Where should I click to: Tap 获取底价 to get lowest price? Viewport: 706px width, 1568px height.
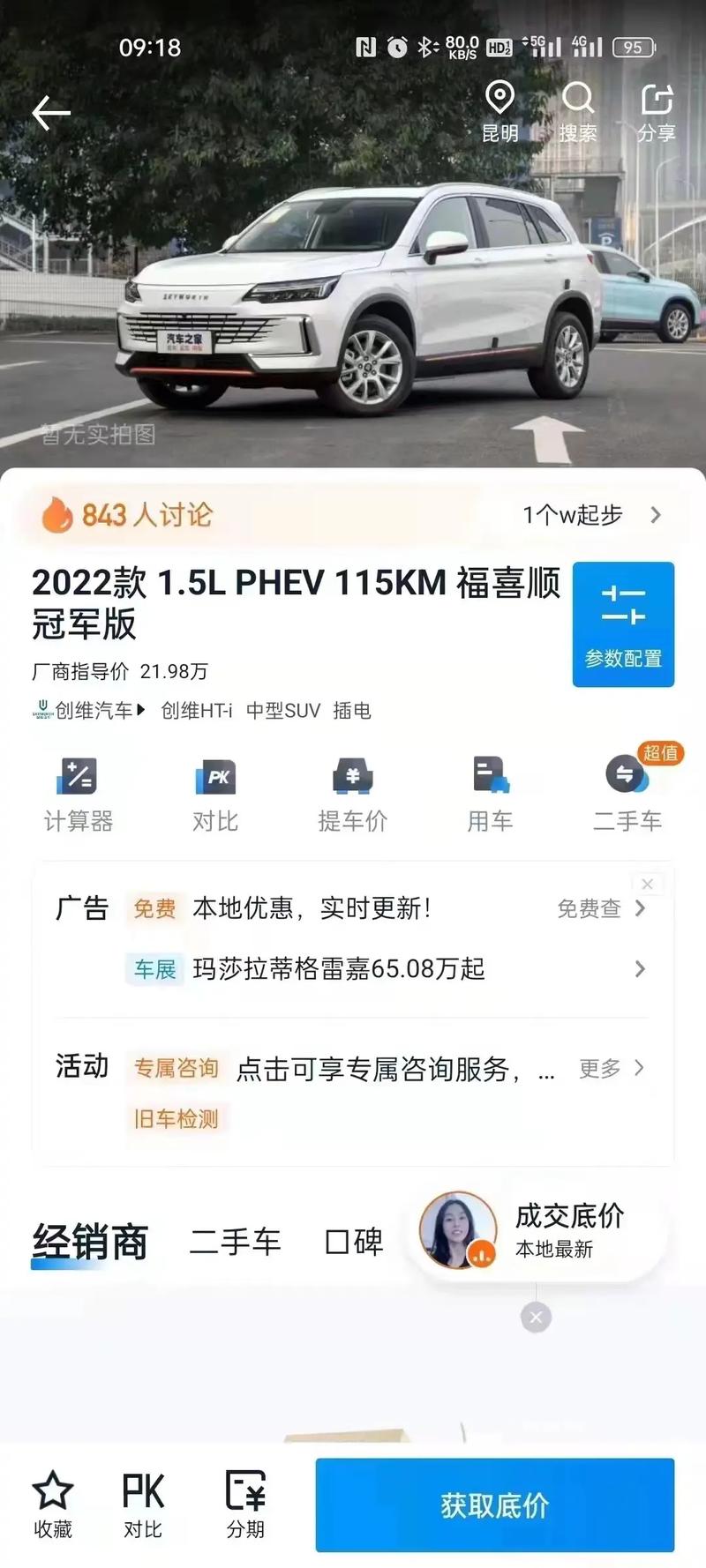pos(494,1505)
